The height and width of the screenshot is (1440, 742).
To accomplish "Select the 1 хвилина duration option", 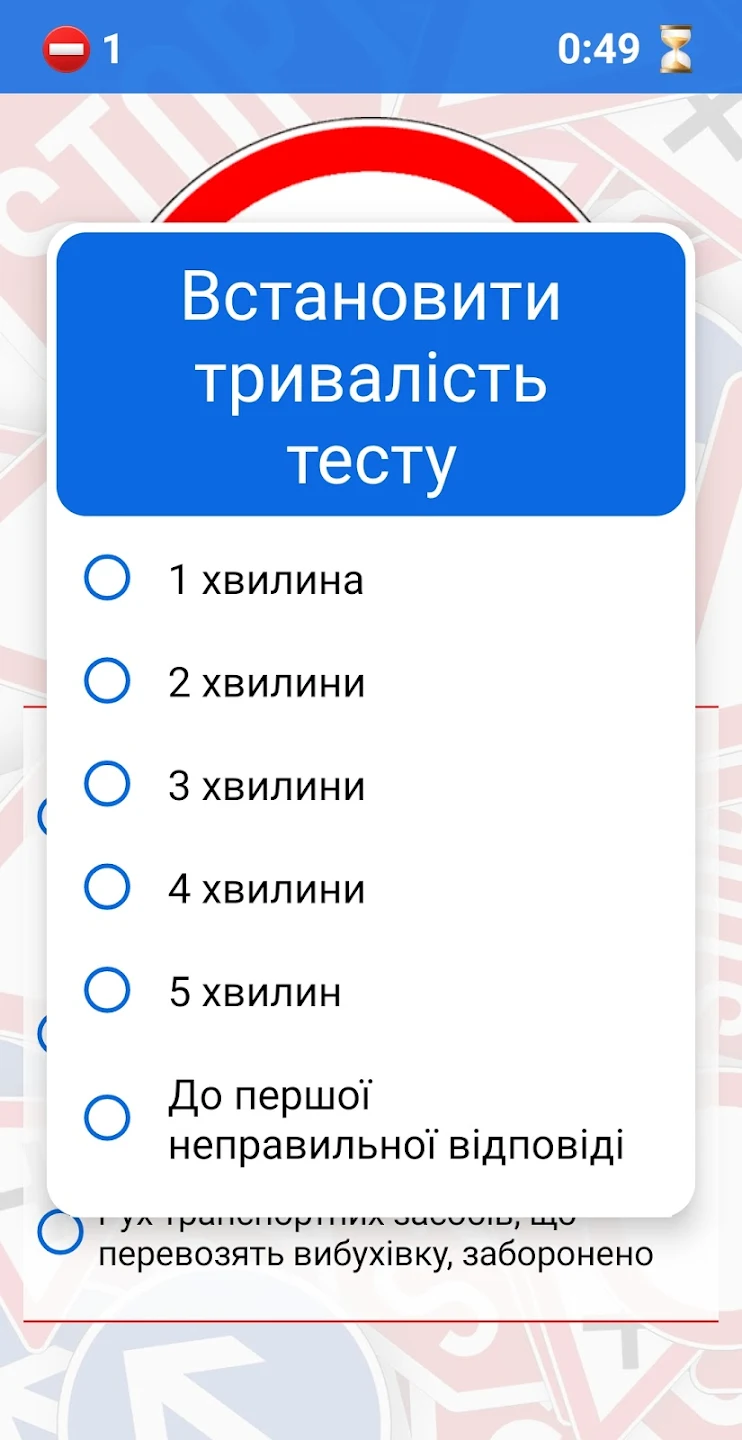I will [107, 579].
